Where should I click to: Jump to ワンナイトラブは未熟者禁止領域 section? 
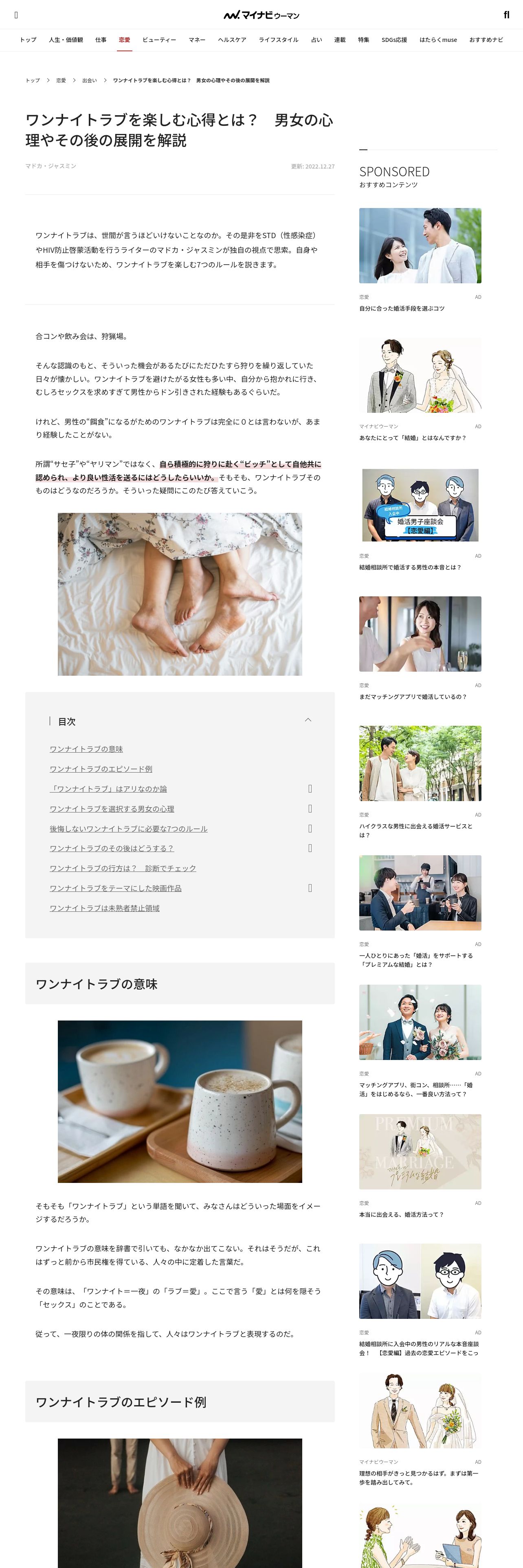tap(105, 908)
